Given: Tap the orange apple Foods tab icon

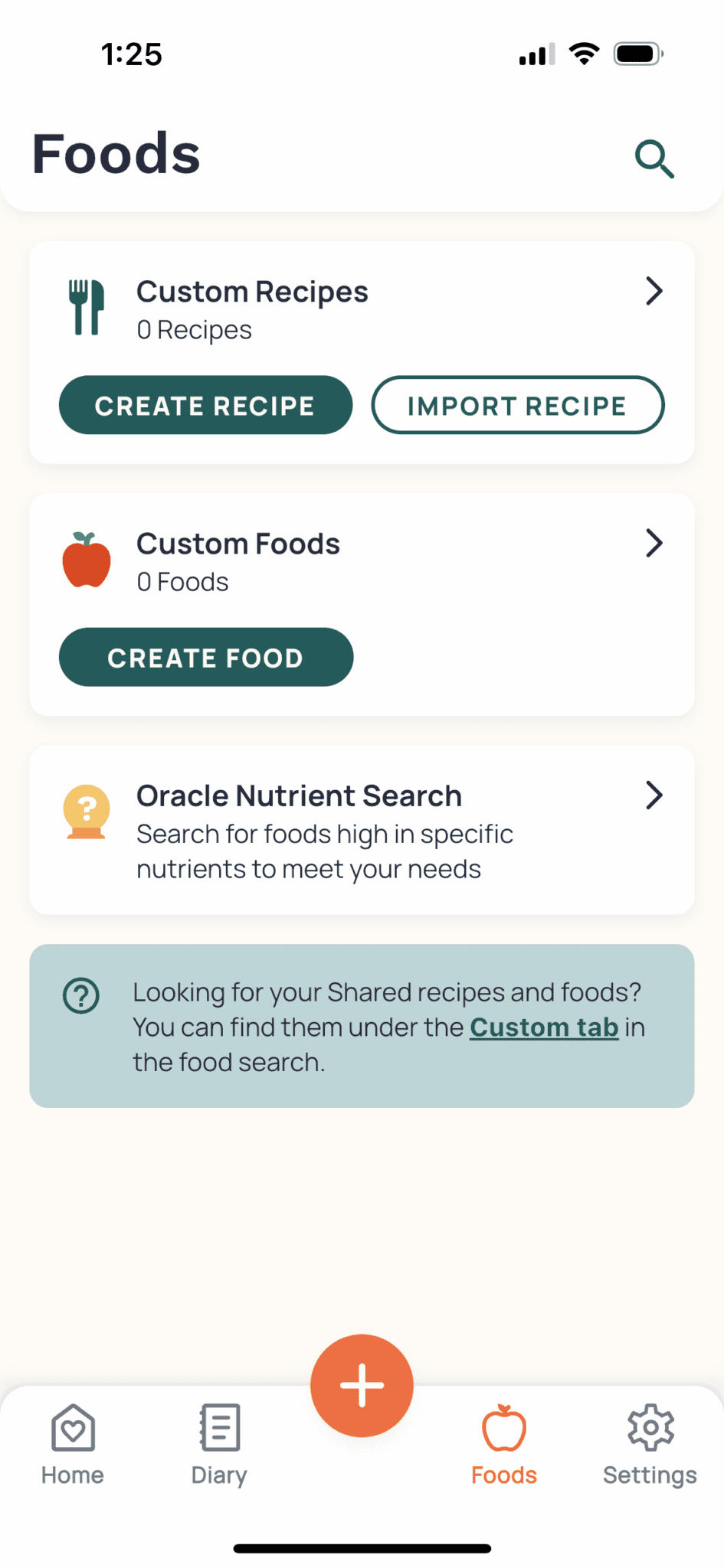Looking at the screenshot, I should coord(503,1426).
